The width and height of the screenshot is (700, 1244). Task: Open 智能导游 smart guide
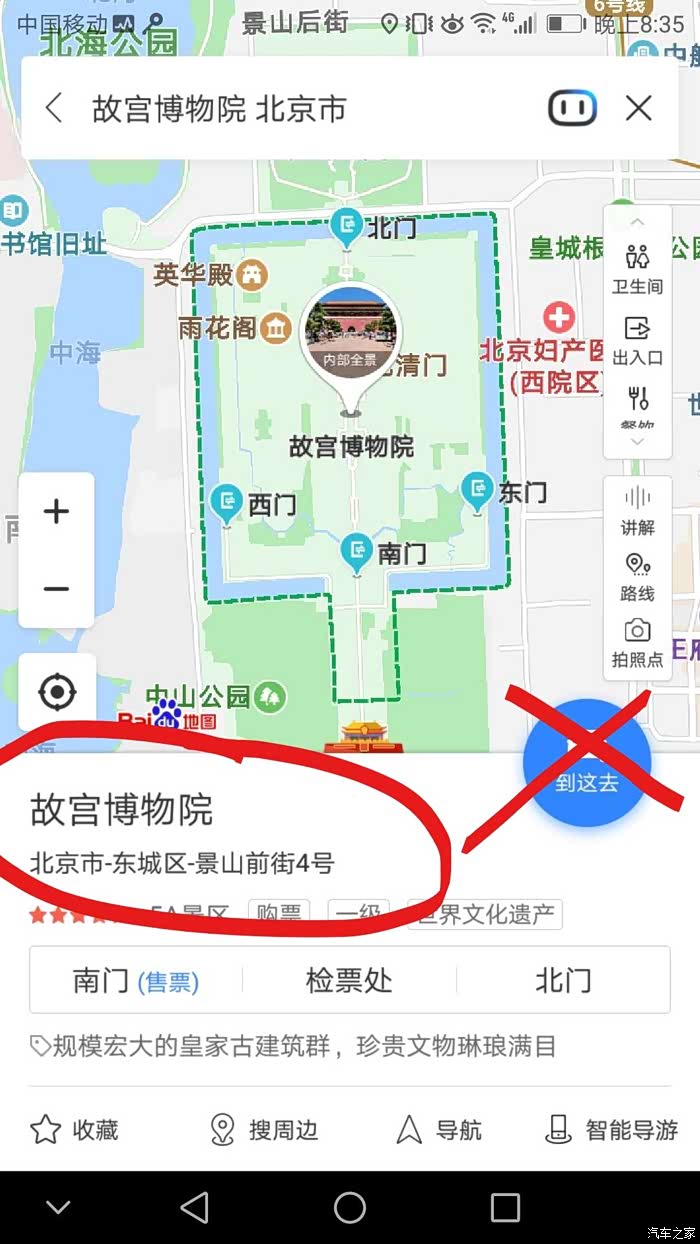pyautogui.click(x=612, y=1130)
